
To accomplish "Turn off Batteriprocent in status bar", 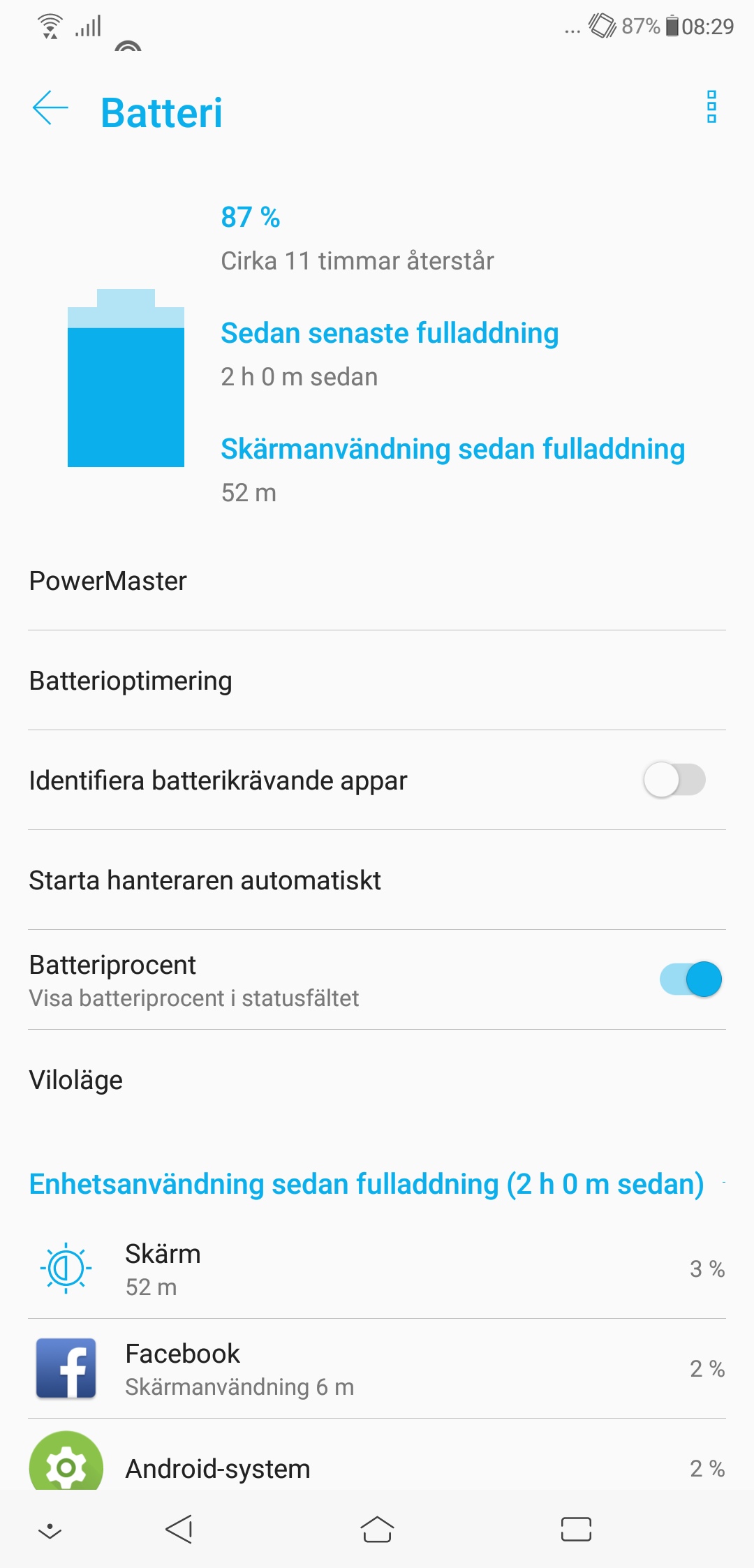I will click(x=690, y=979).
